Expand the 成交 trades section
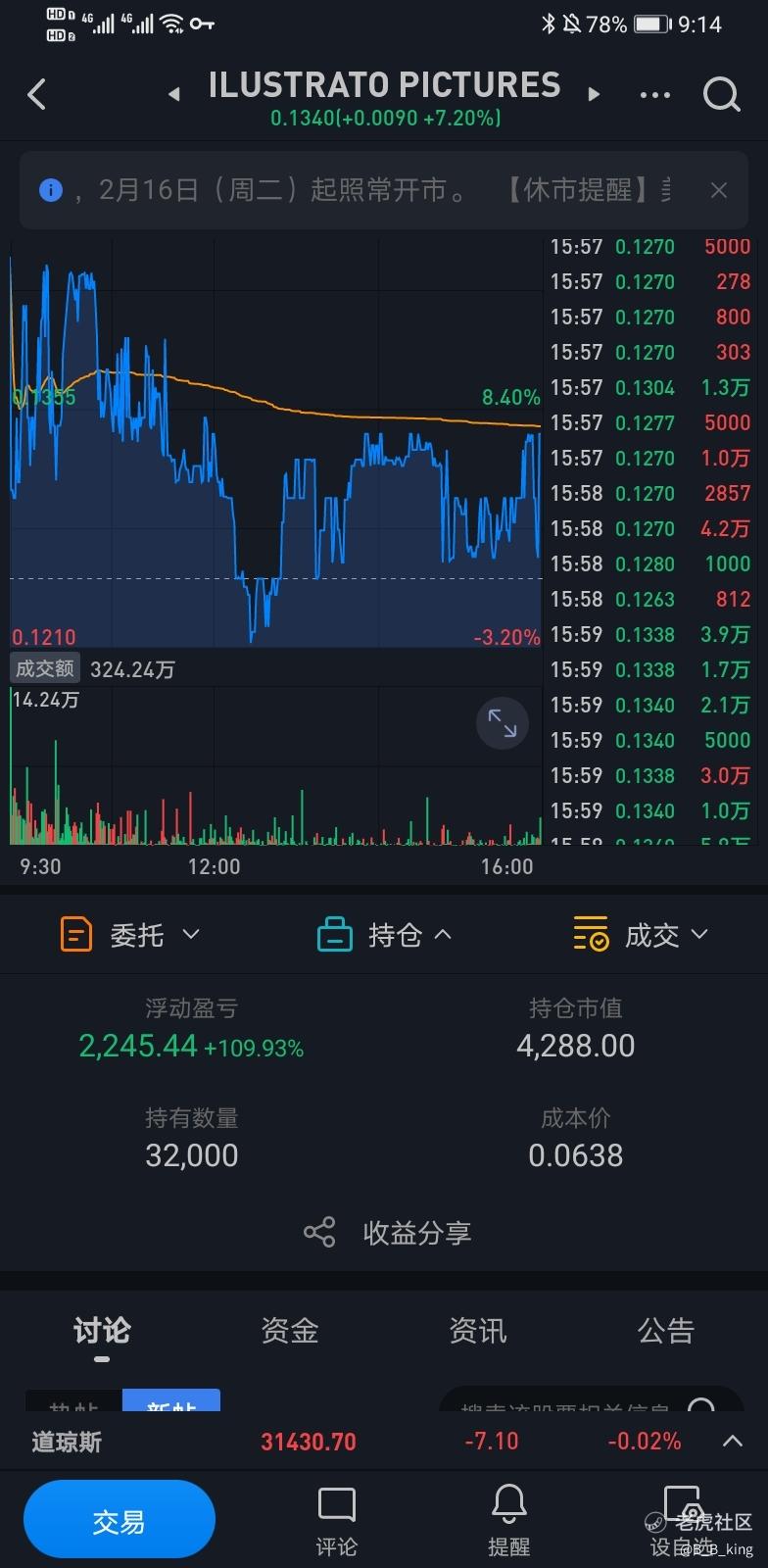 [641, 935]
